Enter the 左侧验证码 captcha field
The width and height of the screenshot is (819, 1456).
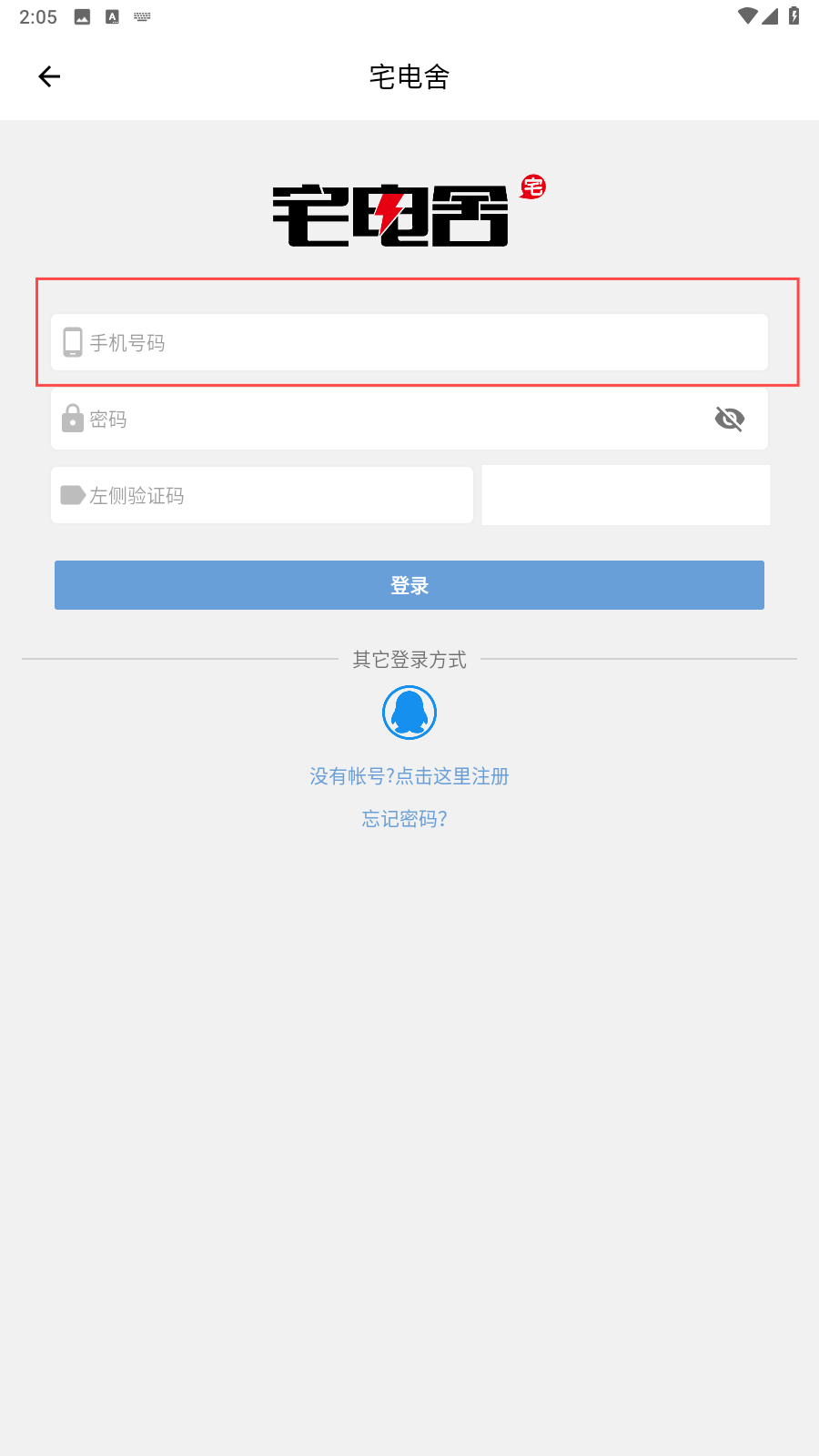pos(262,495)
